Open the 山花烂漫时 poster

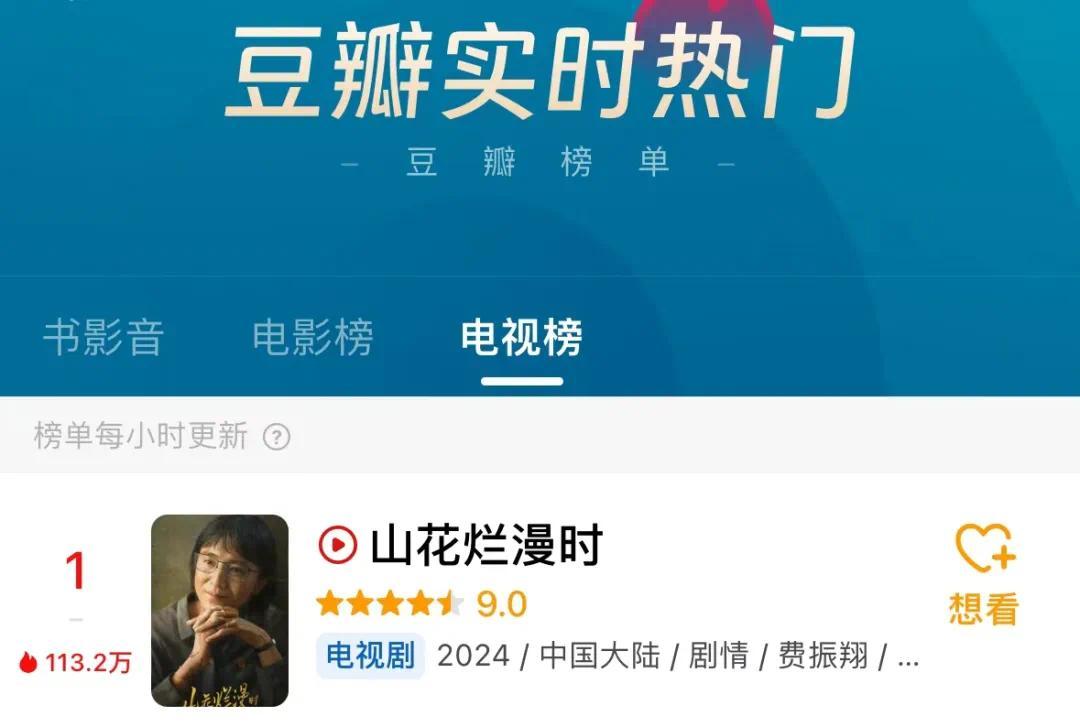(220, 610)
